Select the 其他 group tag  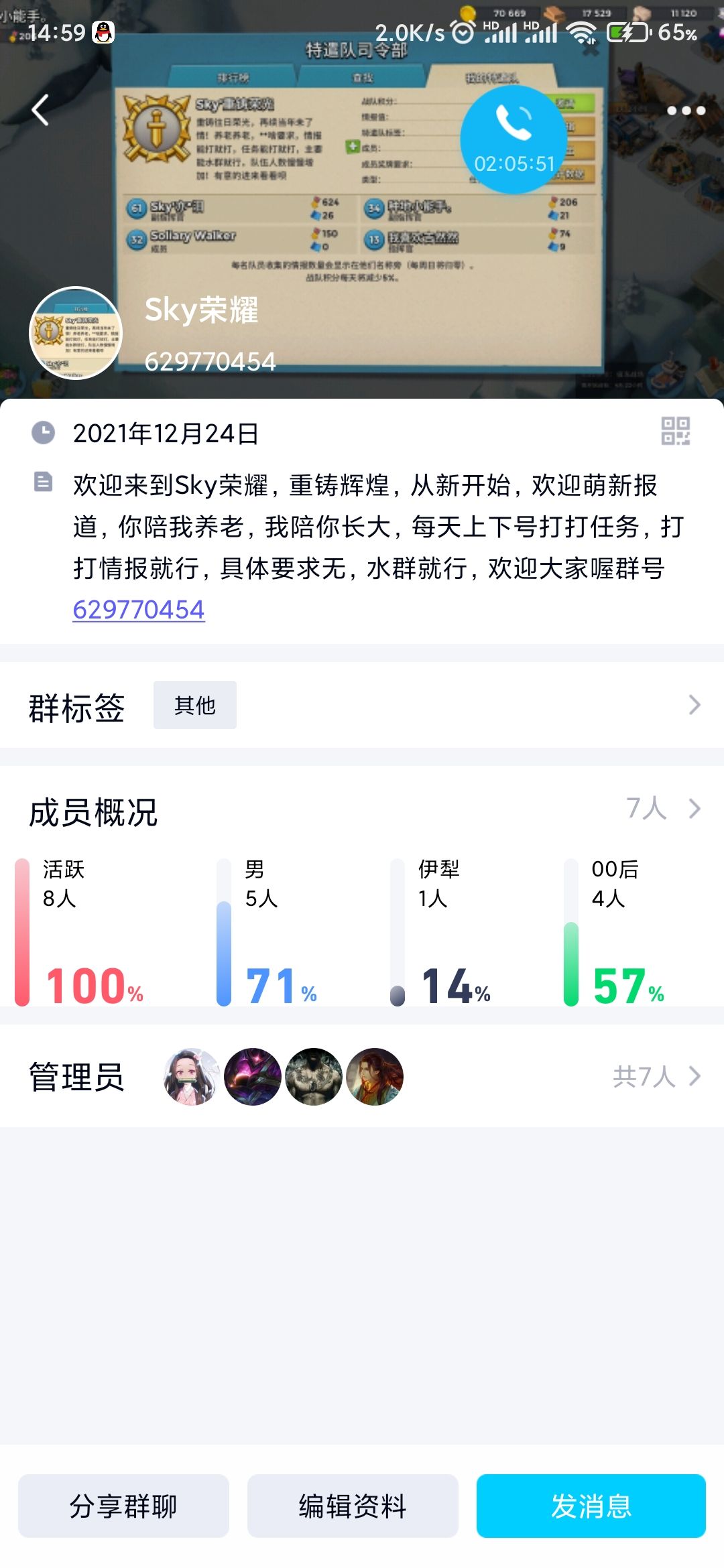point(194,704)
